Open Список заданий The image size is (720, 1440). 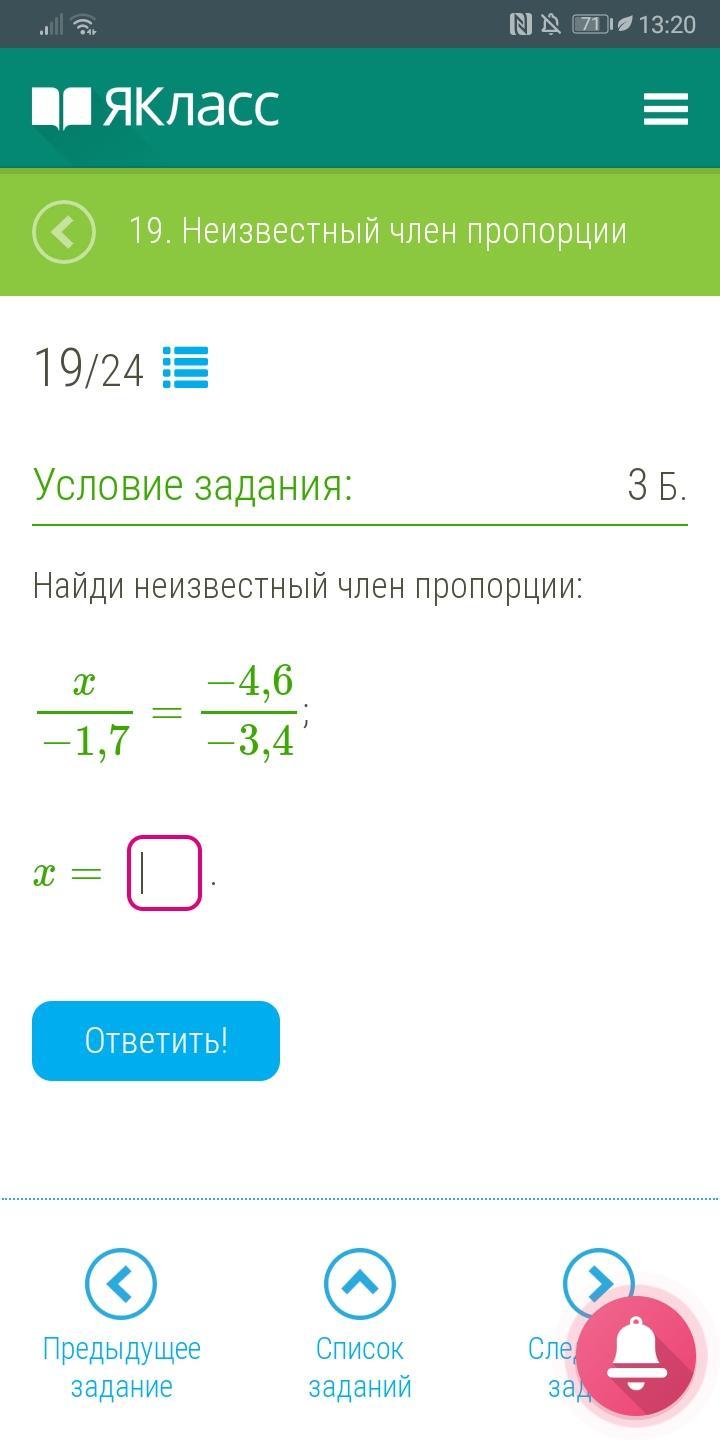pos(360,1284)
